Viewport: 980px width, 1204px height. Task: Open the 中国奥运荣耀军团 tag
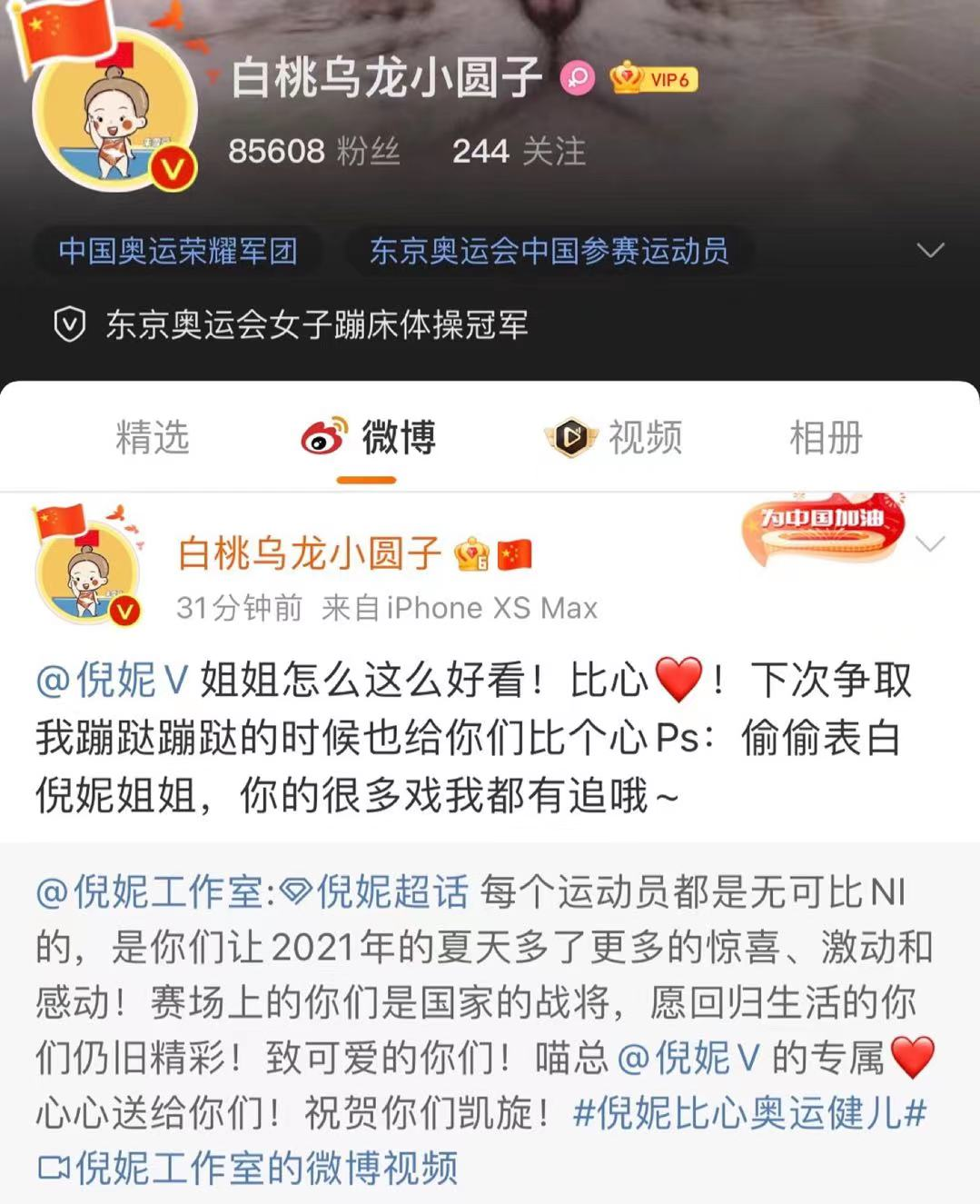pyautogui.click(x=178, y=251)
